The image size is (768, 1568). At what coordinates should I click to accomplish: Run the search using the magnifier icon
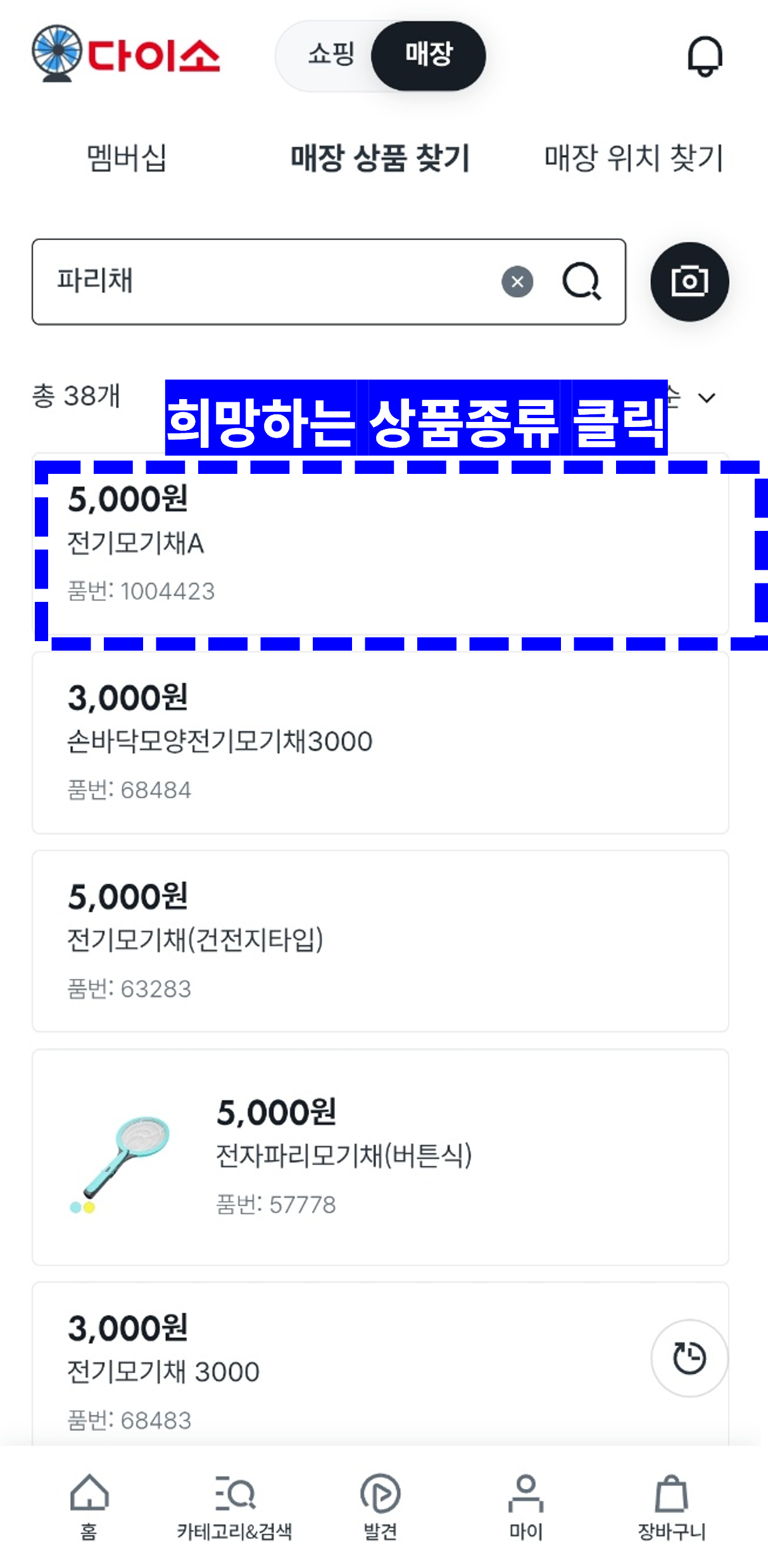[581, 281]
